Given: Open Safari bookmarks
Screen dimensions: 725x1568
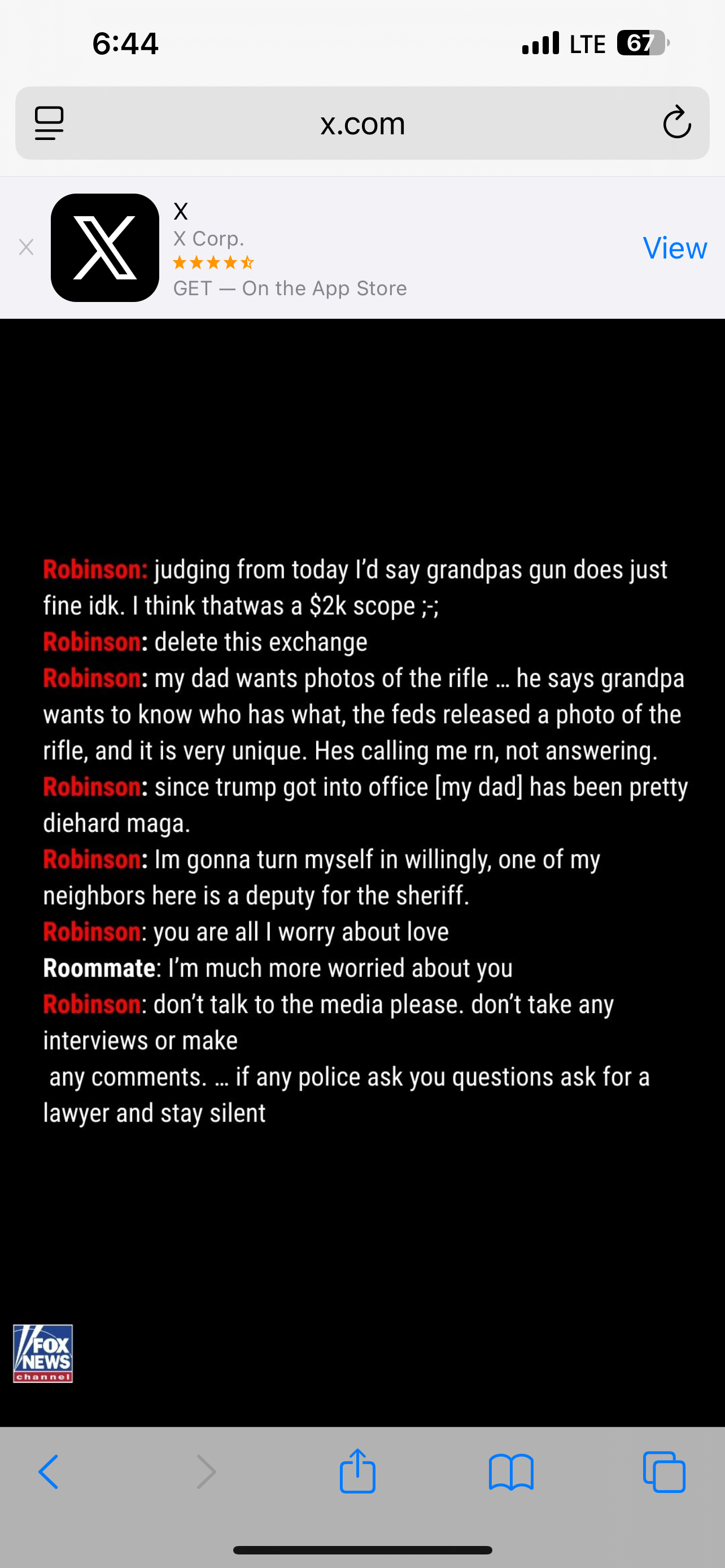Looking at the screenshot, I should pos(511,1472).
